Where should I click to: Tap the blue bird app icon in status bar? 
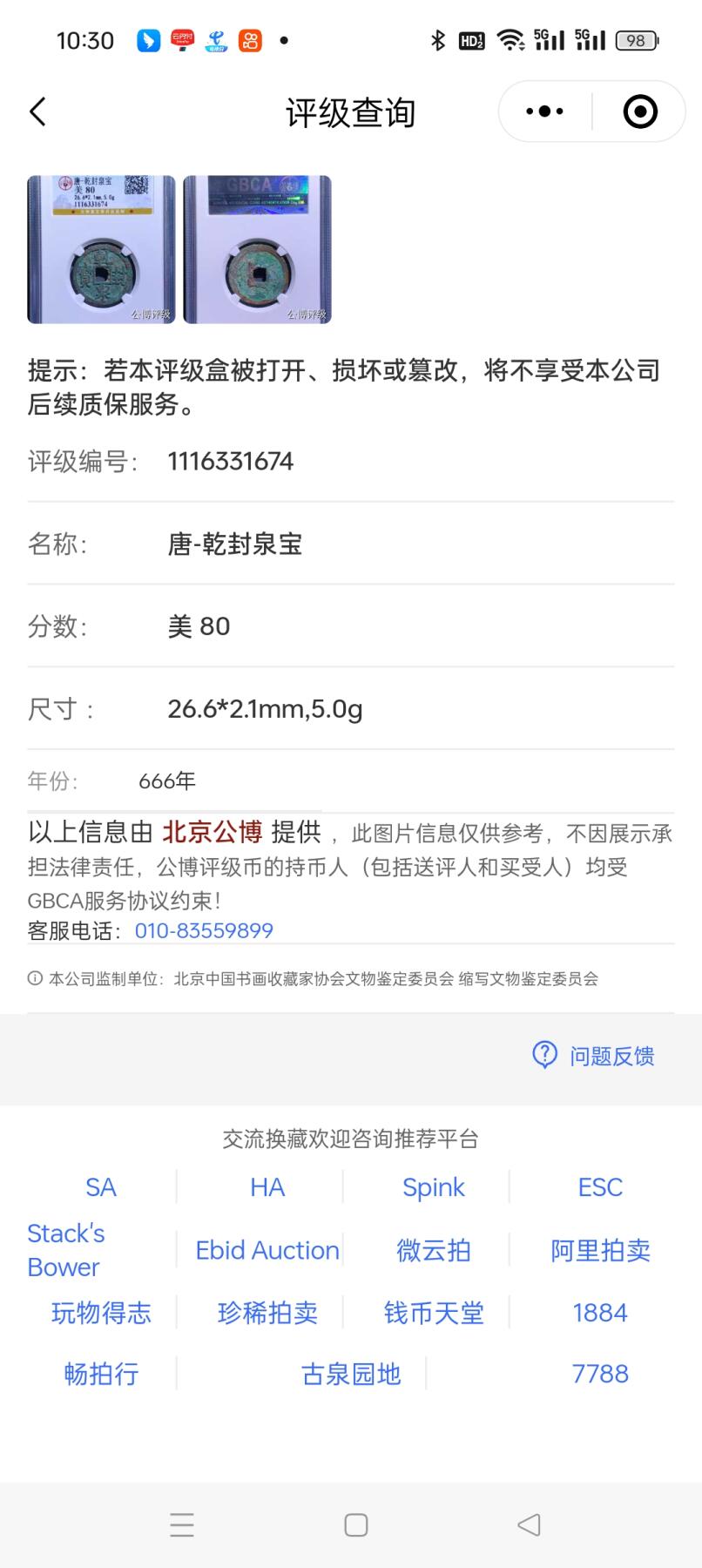(x=148, y=40)
